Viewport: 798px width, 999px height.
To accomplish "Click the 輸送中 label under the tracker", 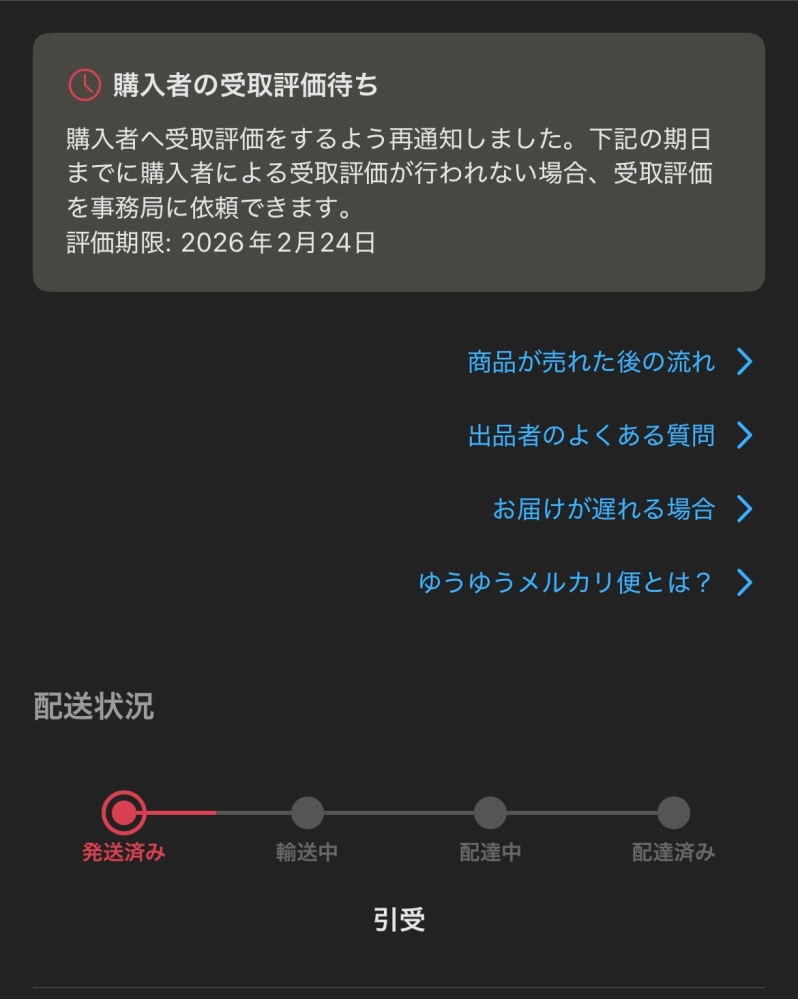I will coord(305,849).
